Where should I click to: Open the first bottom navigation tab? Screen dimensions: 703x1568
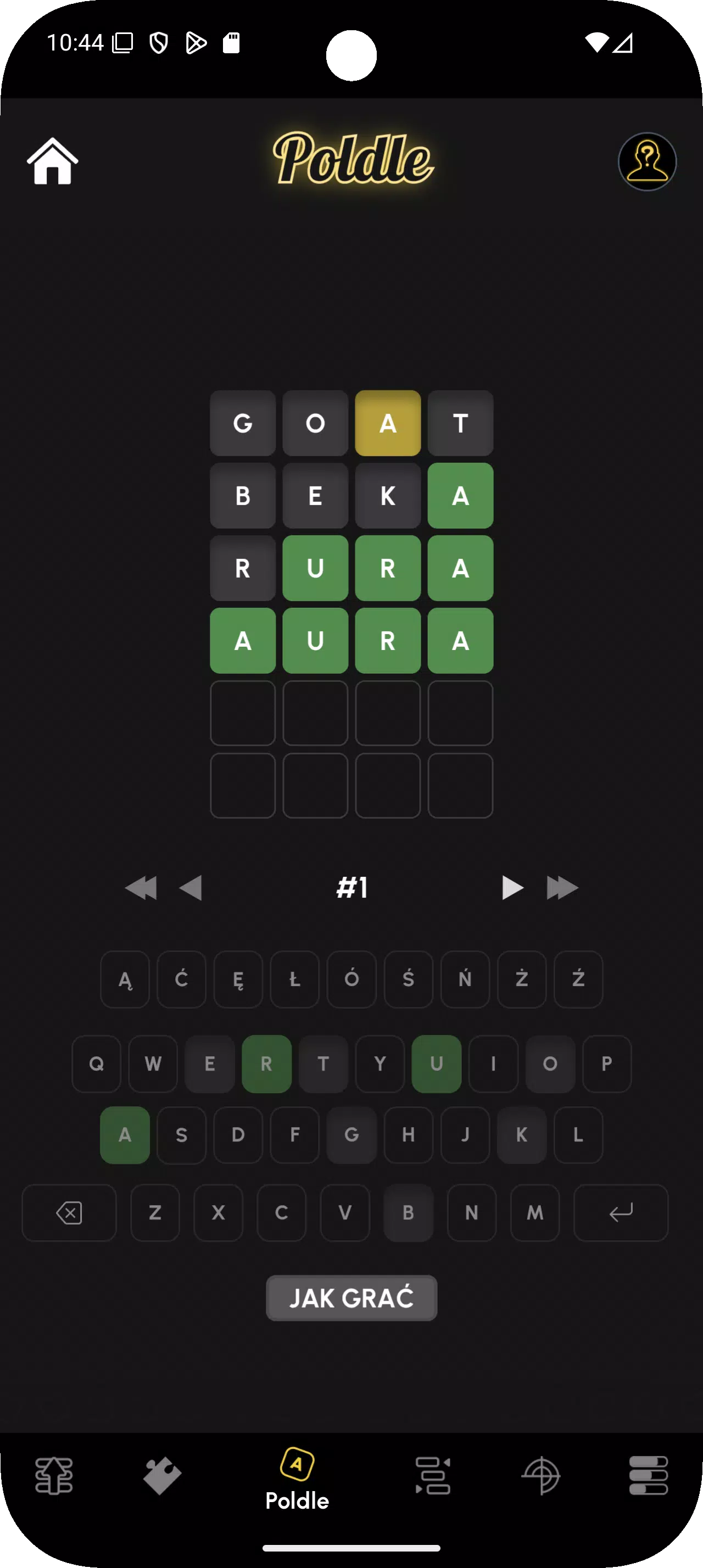click(x=54, y=1475)
